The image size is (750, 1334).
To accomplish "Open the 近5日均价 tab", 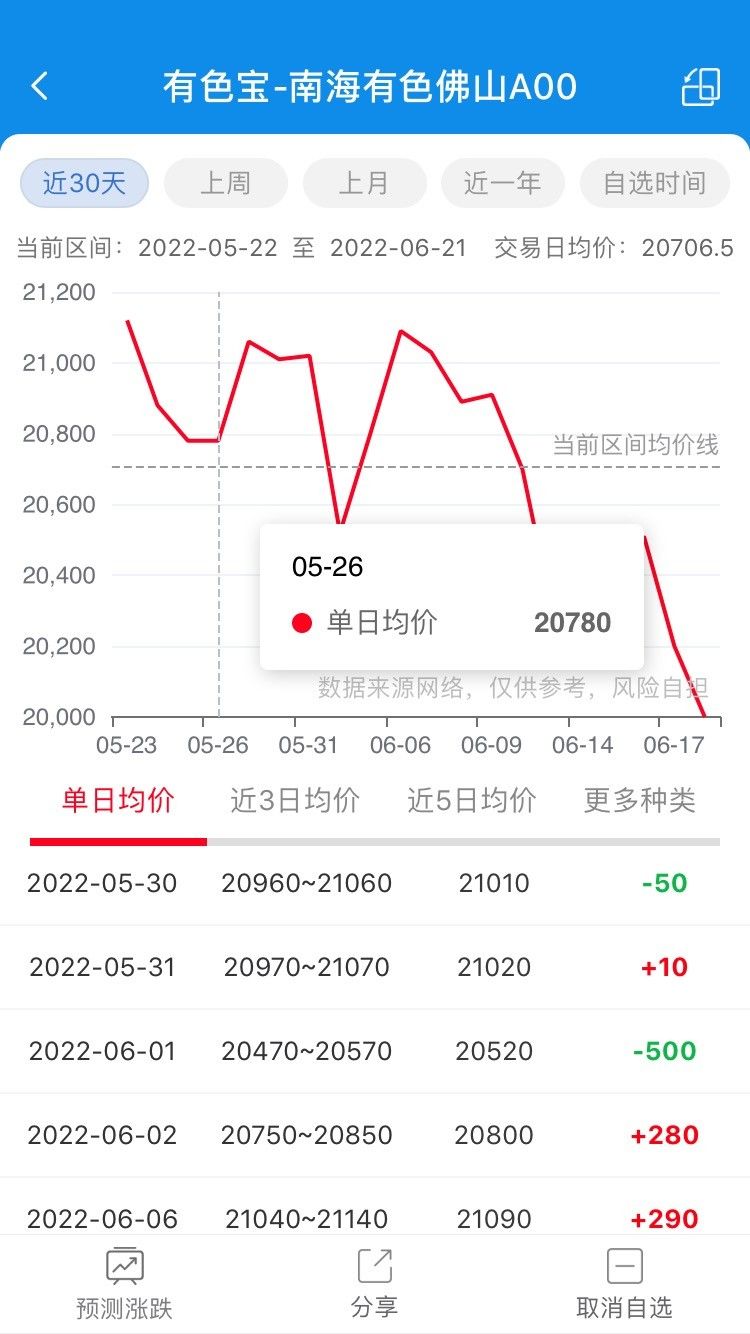I will [x=472, y=800].
